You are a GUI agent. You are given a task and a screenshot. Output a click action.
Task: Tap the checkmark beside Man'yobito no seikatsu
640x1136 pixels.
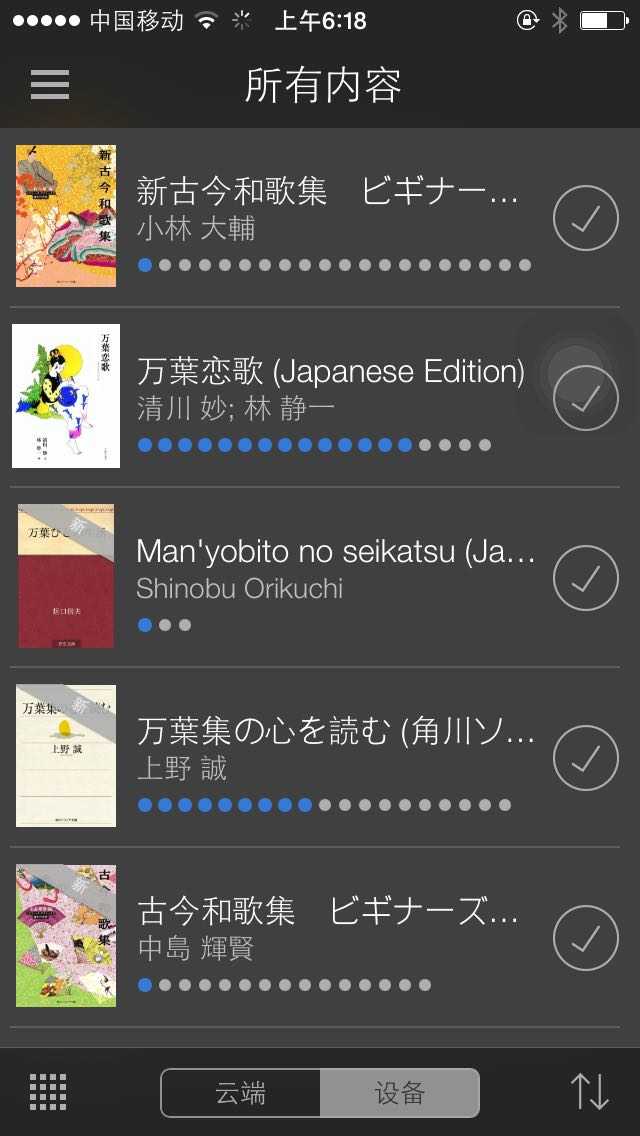pos(586,578)
